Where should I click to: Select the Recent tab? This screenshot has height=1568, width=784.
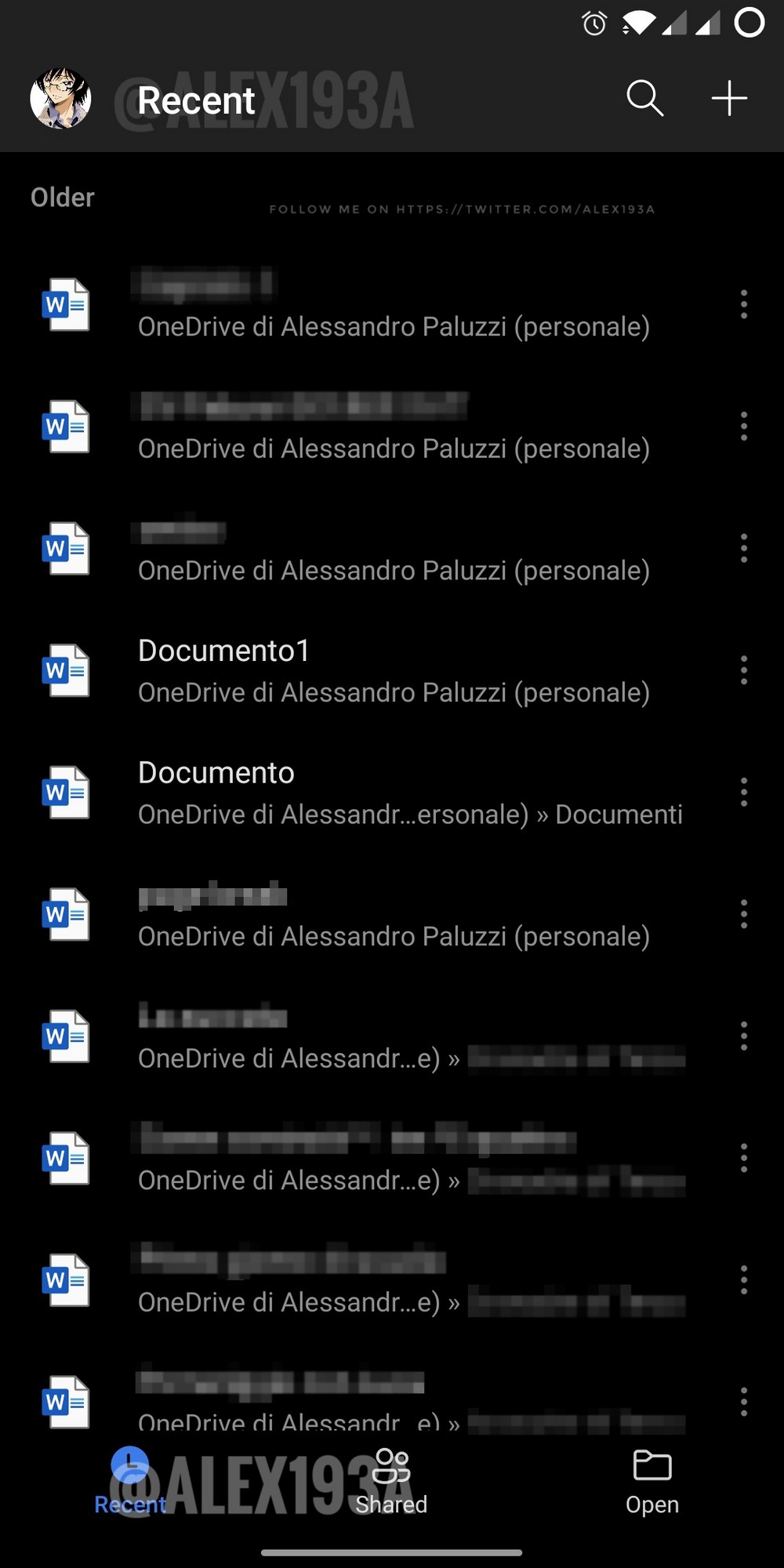[x=130, y=1481]
